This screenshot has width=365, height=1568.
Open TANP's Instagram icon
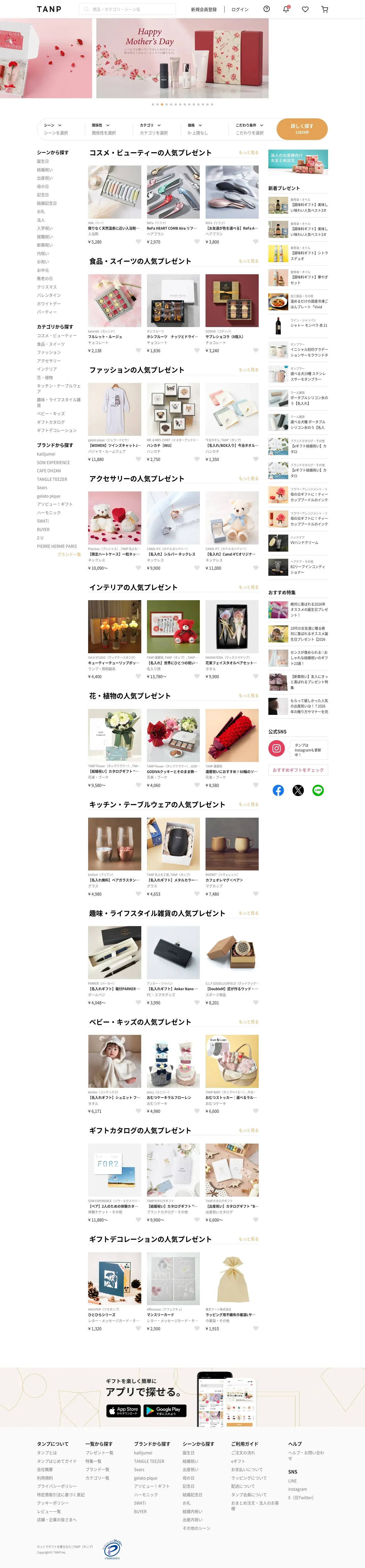(x=277, y=749)
